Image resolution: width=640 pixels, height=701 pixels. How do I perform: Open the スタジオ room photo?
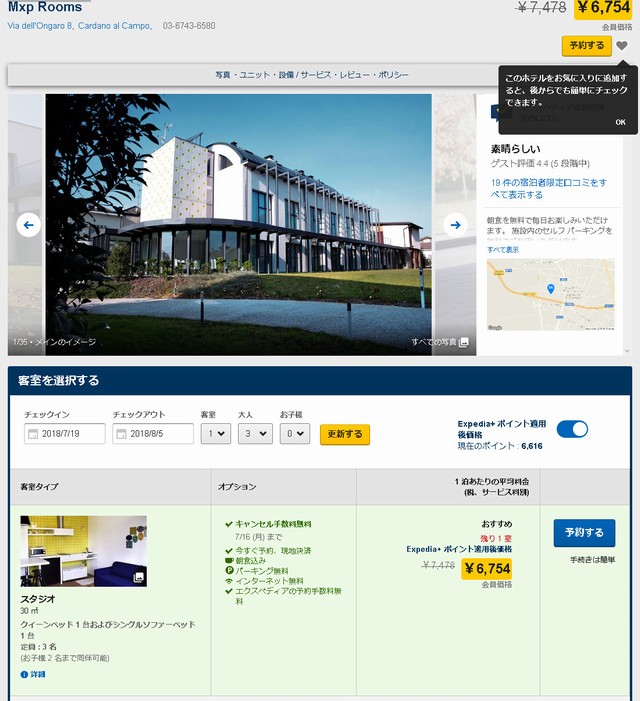(83, 551)
